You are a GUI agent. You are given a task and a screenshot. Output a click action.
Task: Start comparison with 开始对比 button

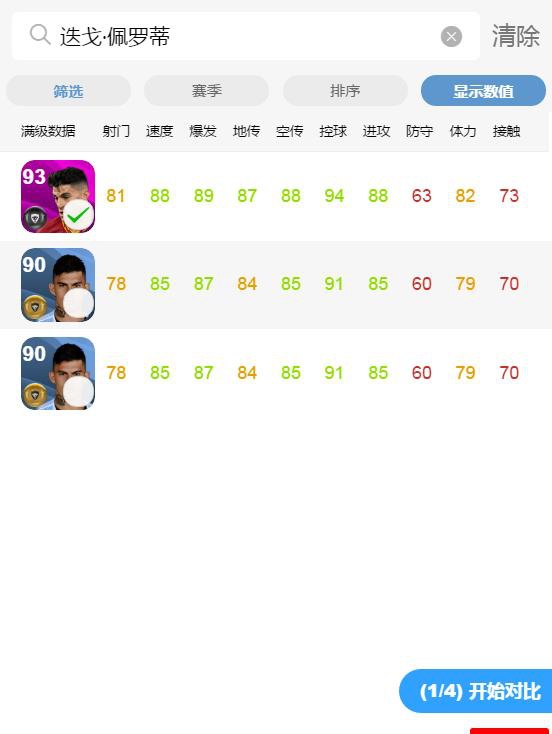pos(476,691)
